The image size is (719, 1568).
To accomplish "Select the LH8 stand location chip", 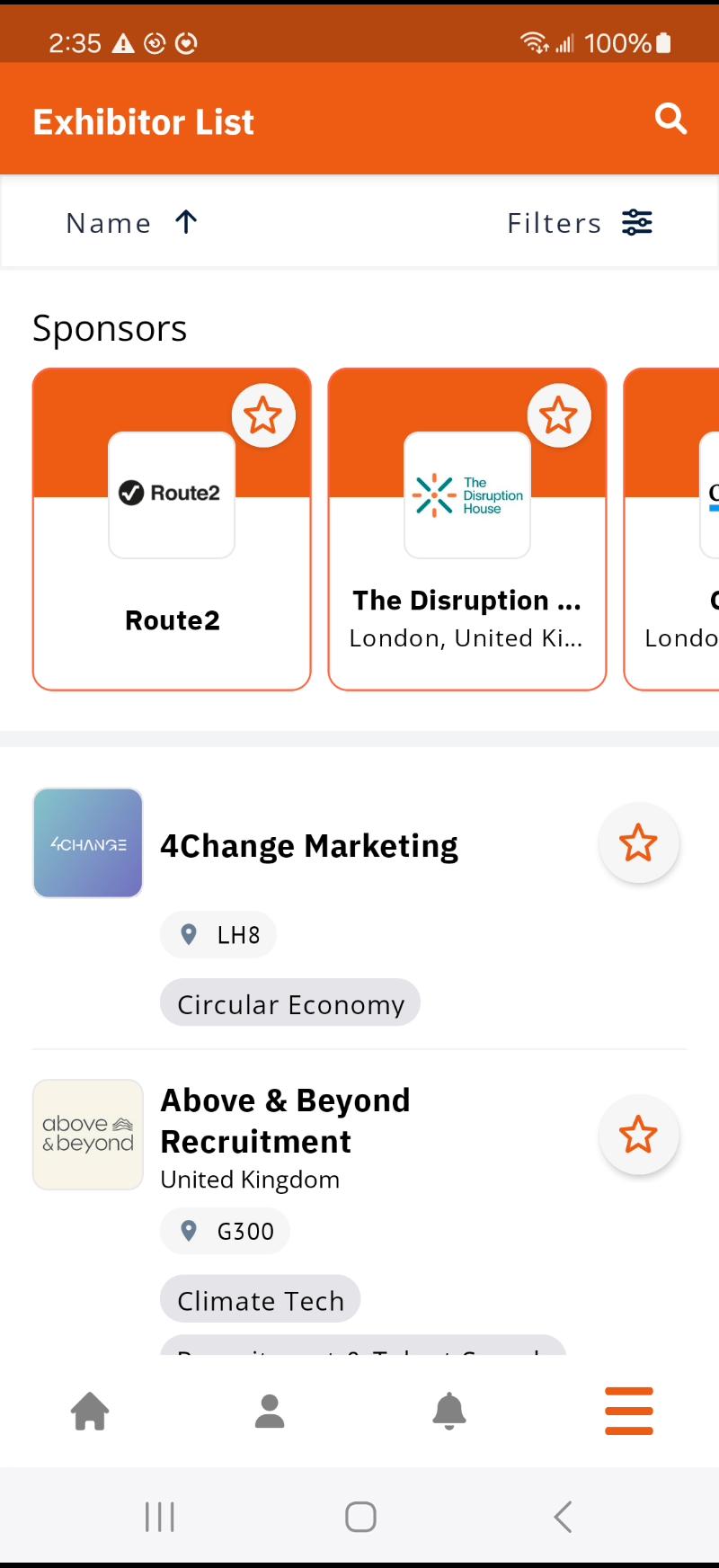I will pos(218,935).
